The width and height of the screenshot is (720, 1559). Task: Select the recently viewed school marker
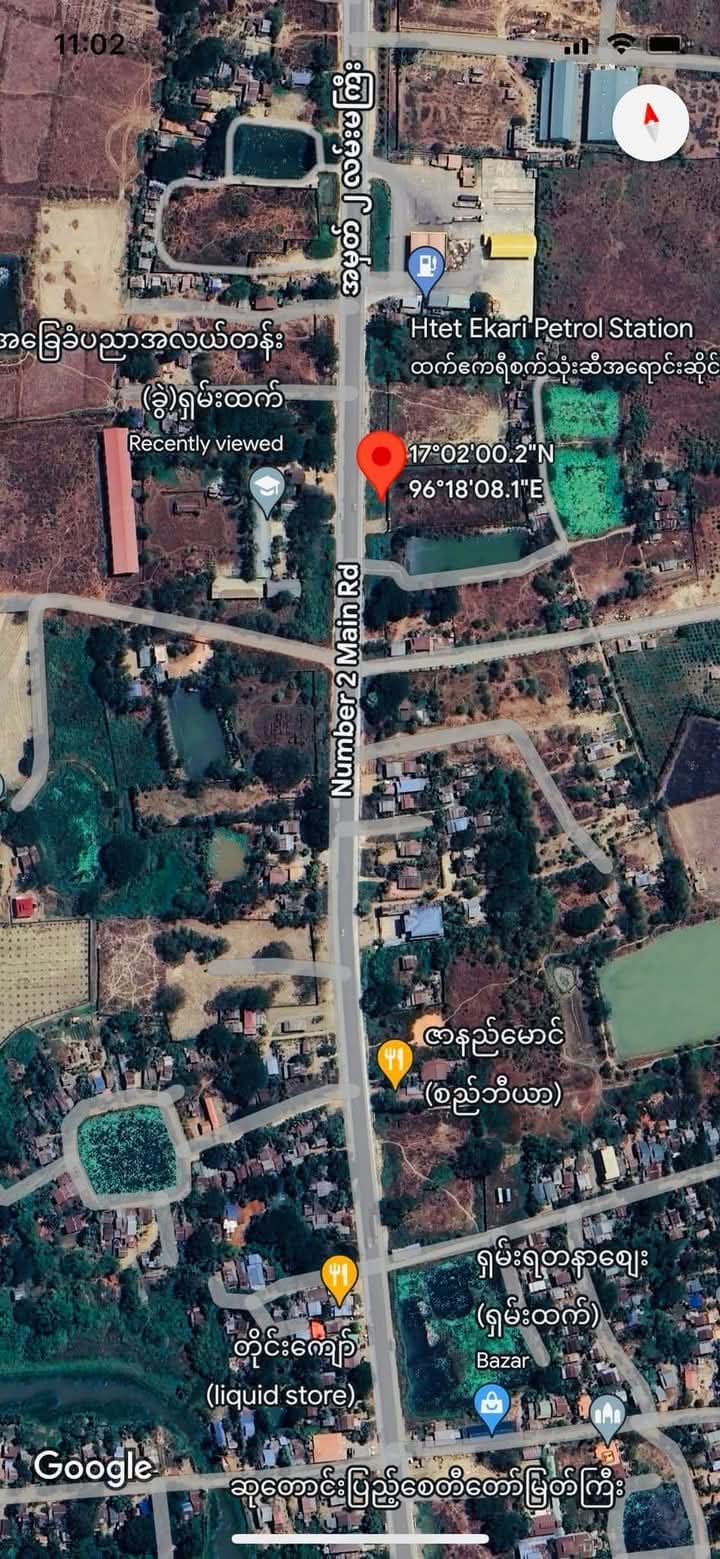coord(267,490)
